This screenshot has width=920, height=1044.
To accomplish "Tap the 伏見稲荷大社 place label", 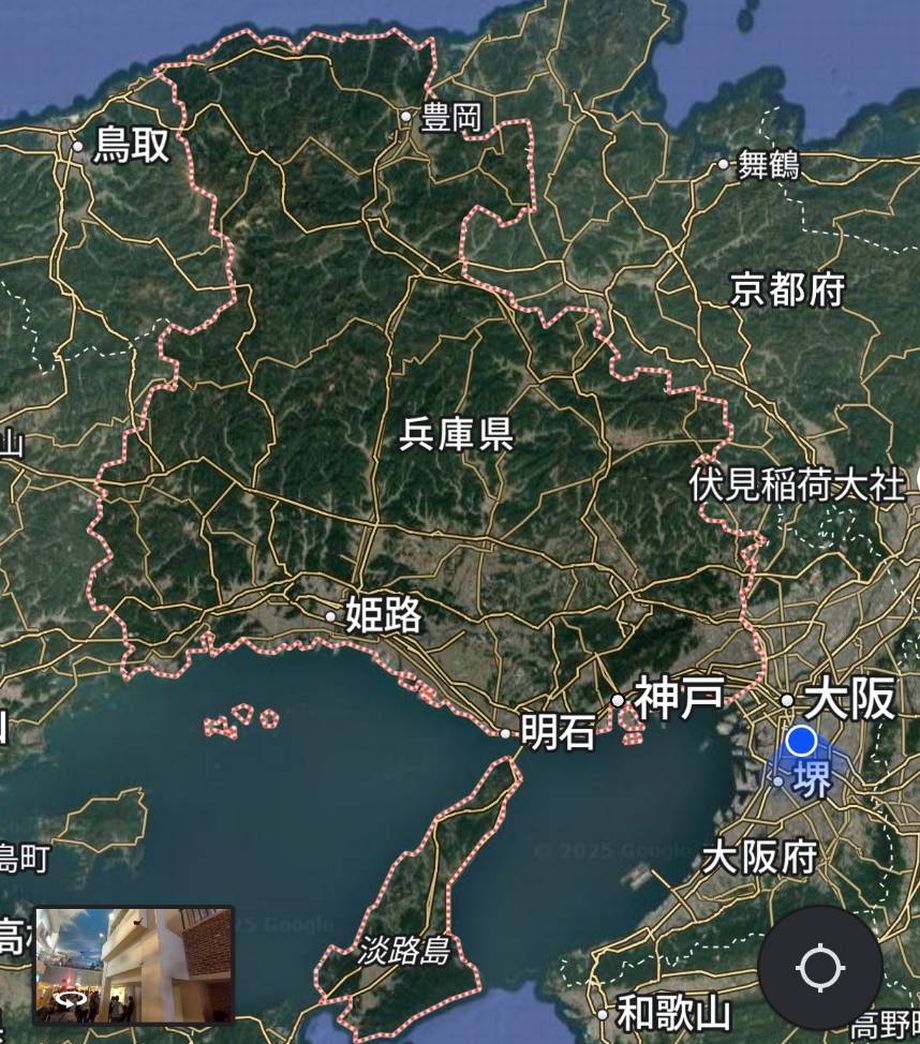I will tap(797, 485).
